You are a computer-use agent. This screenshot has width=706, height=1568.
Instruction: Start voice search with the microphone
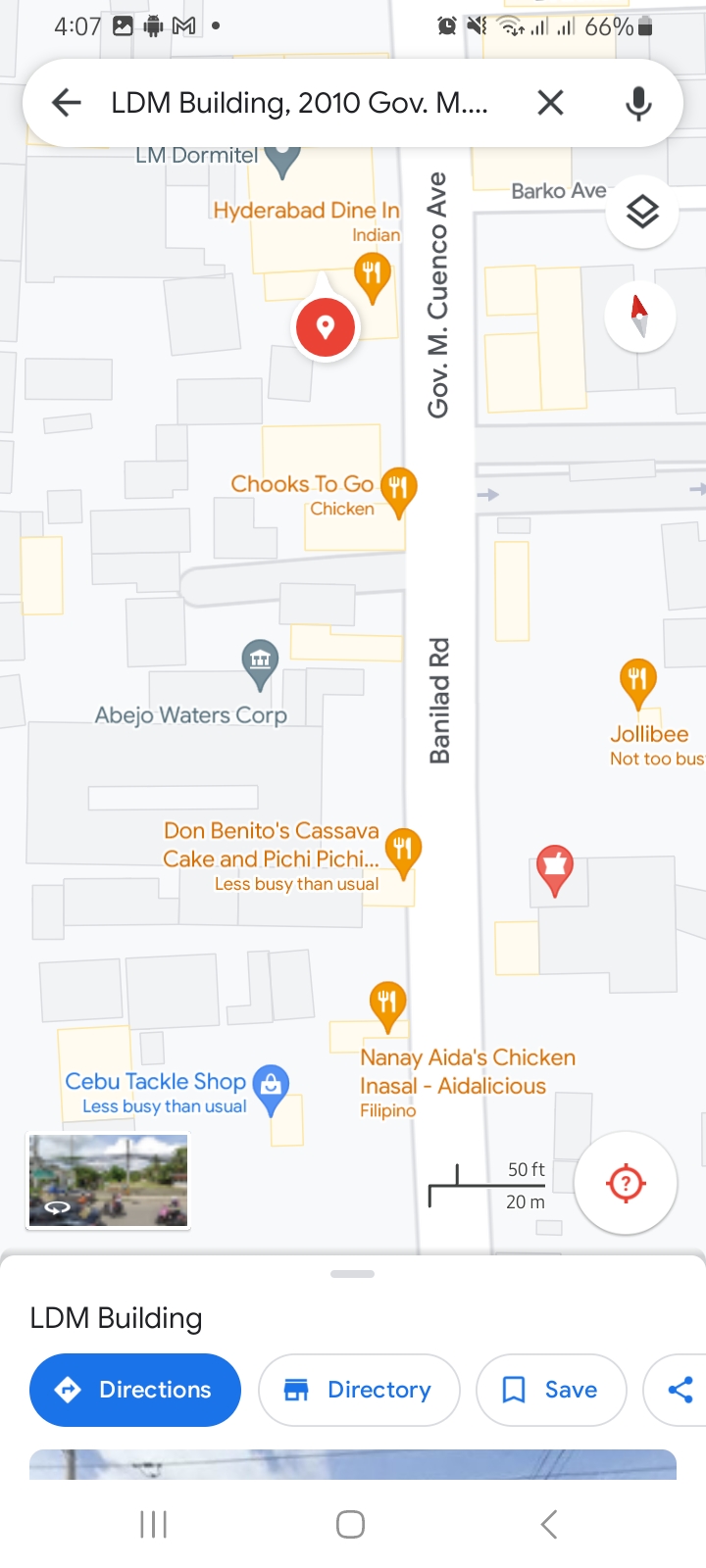pos(638,102)
